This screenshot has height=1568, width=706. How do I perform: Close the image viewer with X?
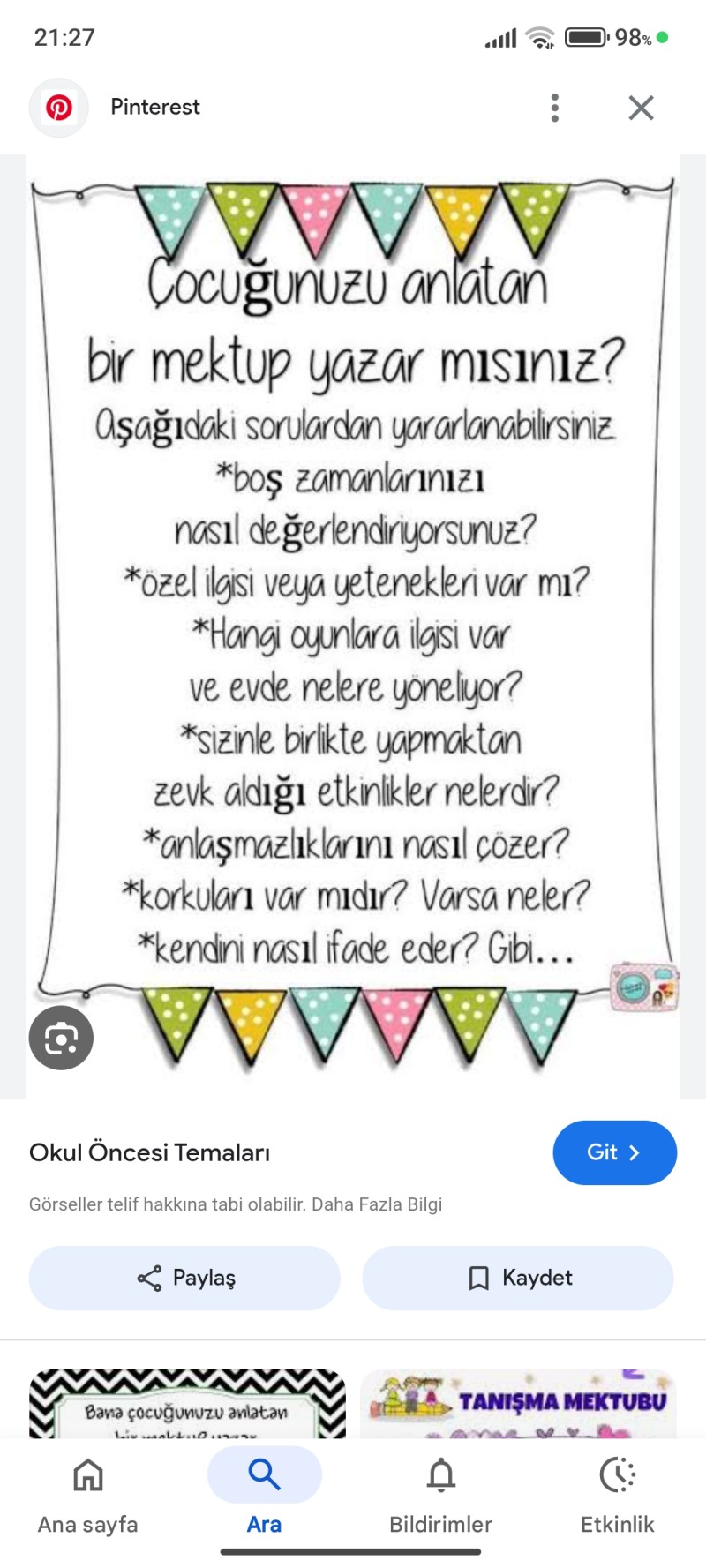(641, 108)
